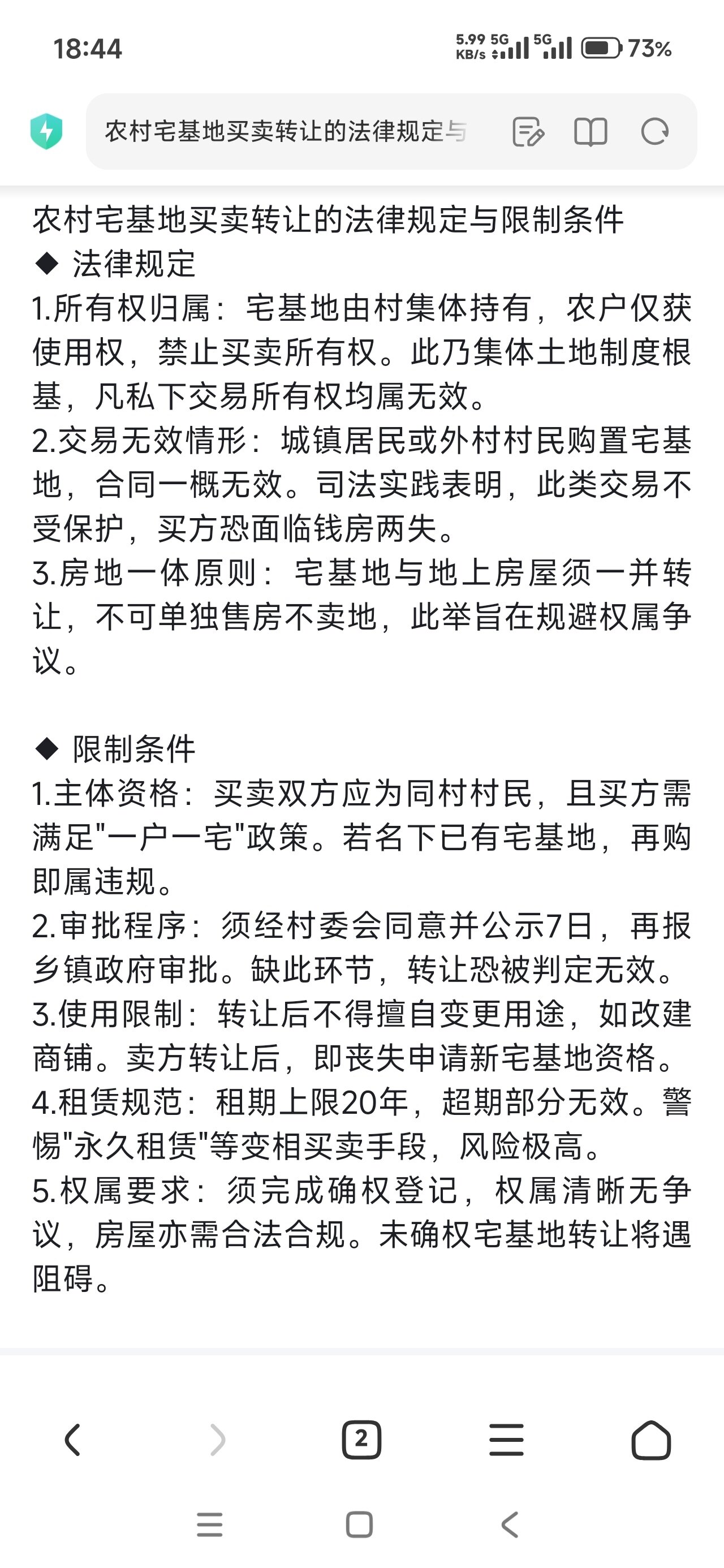Open the browser hamburger menu
724x1568 pixels.
pyautogui.click(x=507, y=1440)
